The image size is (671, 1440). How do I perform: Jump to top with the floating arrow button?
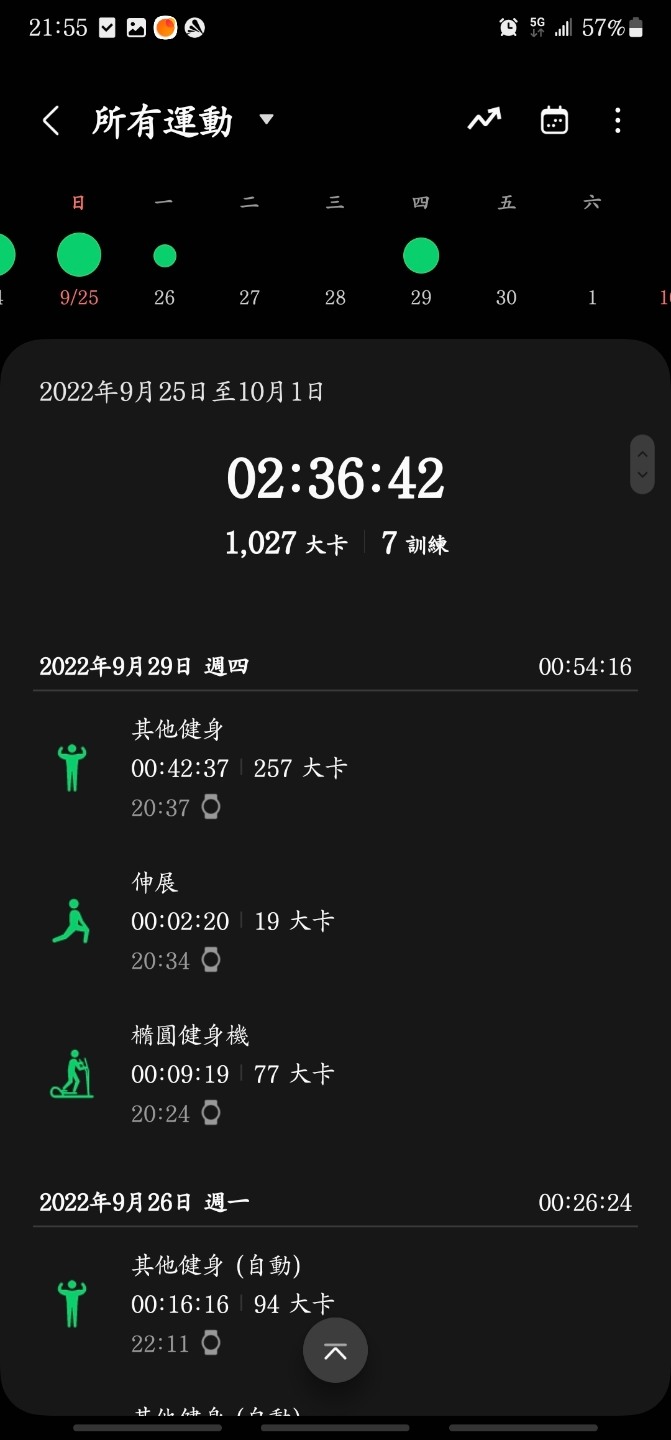[x=335, y=1351]
